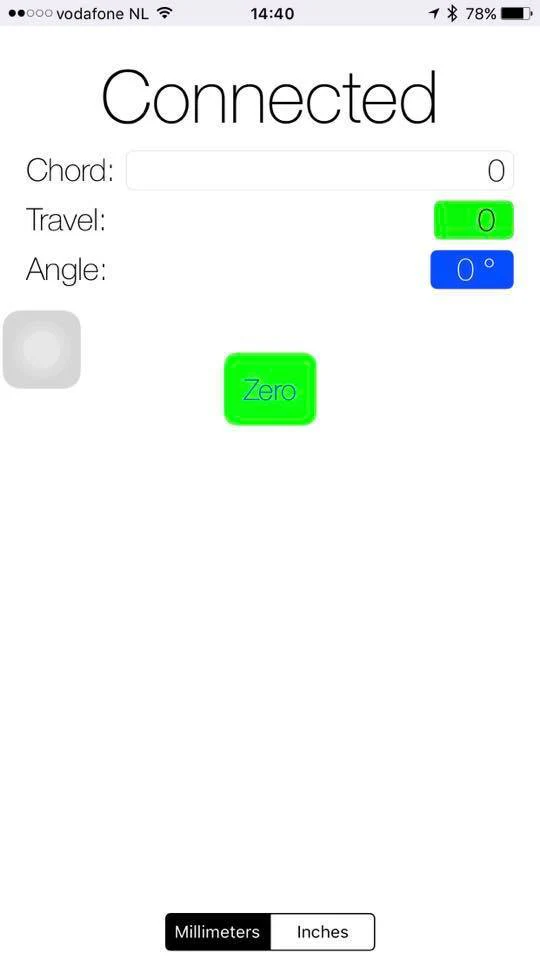The height and width of the screenshot is (960, 540).
Task: Tap the green Travel value box
Action: pyautogui.click(x=474, y=220)
